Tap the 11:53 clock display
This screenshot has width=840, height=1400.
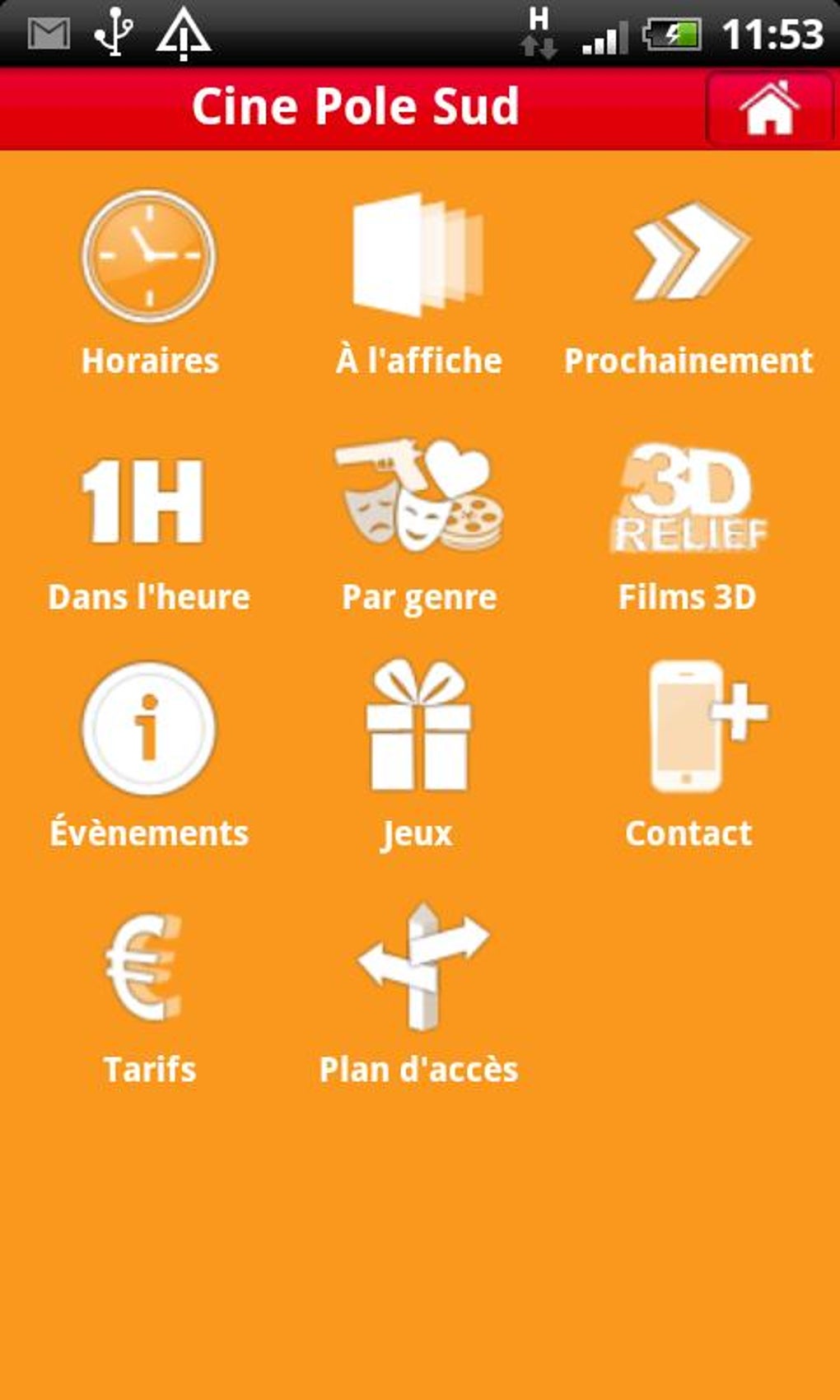click(x=775, y=33)
